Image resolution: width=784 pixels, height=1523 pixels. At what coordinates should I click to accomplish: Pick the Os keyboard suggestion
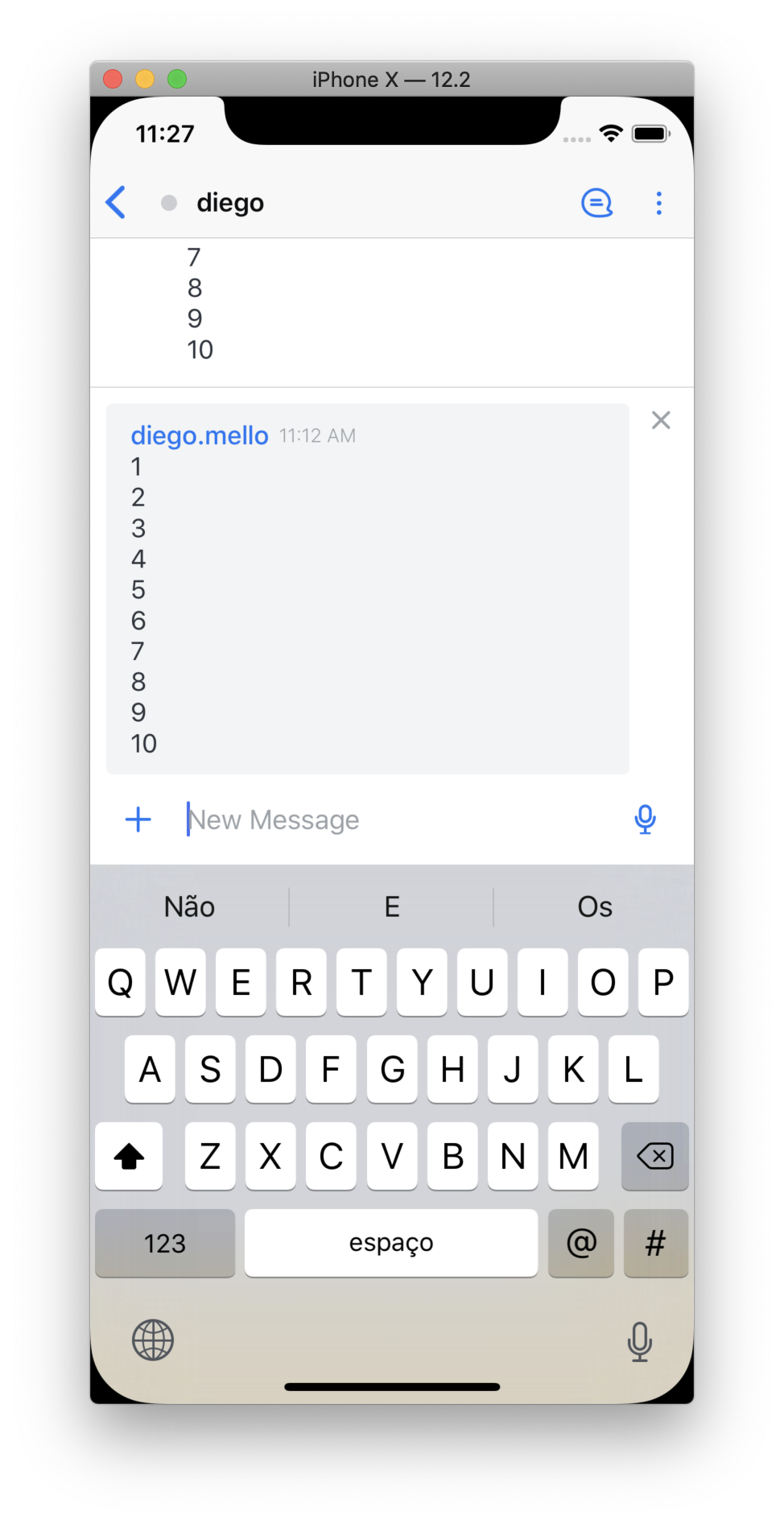(x=595, y=906)
